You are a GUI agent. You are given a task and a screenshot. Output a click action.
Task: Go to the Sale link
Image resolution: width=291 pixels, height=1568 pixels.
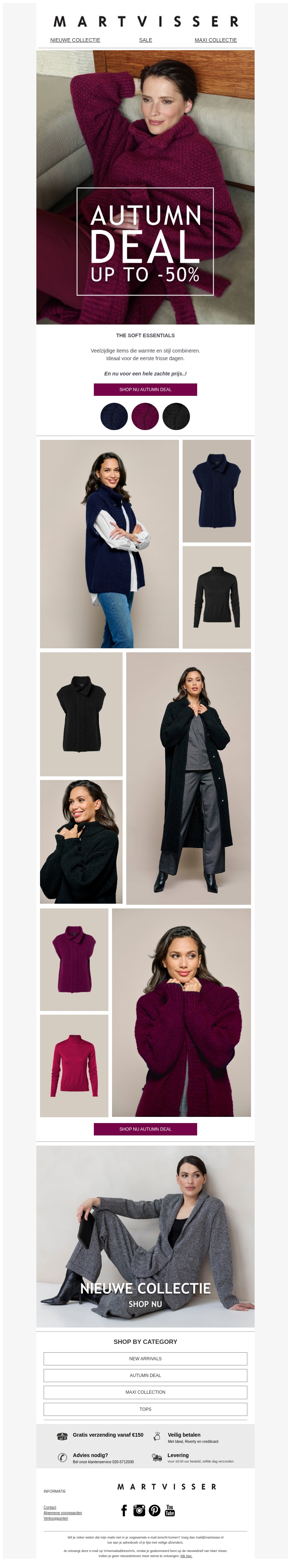pos(145,40)
